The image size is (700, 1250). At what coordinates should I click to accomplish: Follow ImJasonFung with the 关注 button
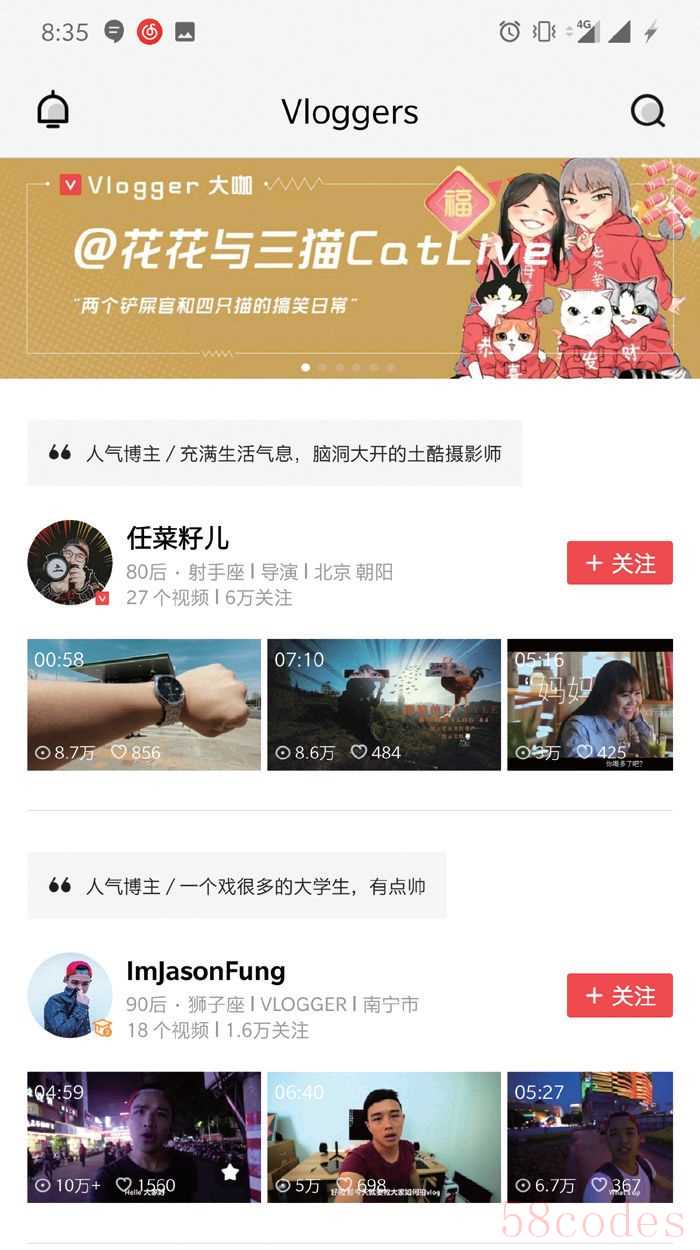click(x=619, y=995)
